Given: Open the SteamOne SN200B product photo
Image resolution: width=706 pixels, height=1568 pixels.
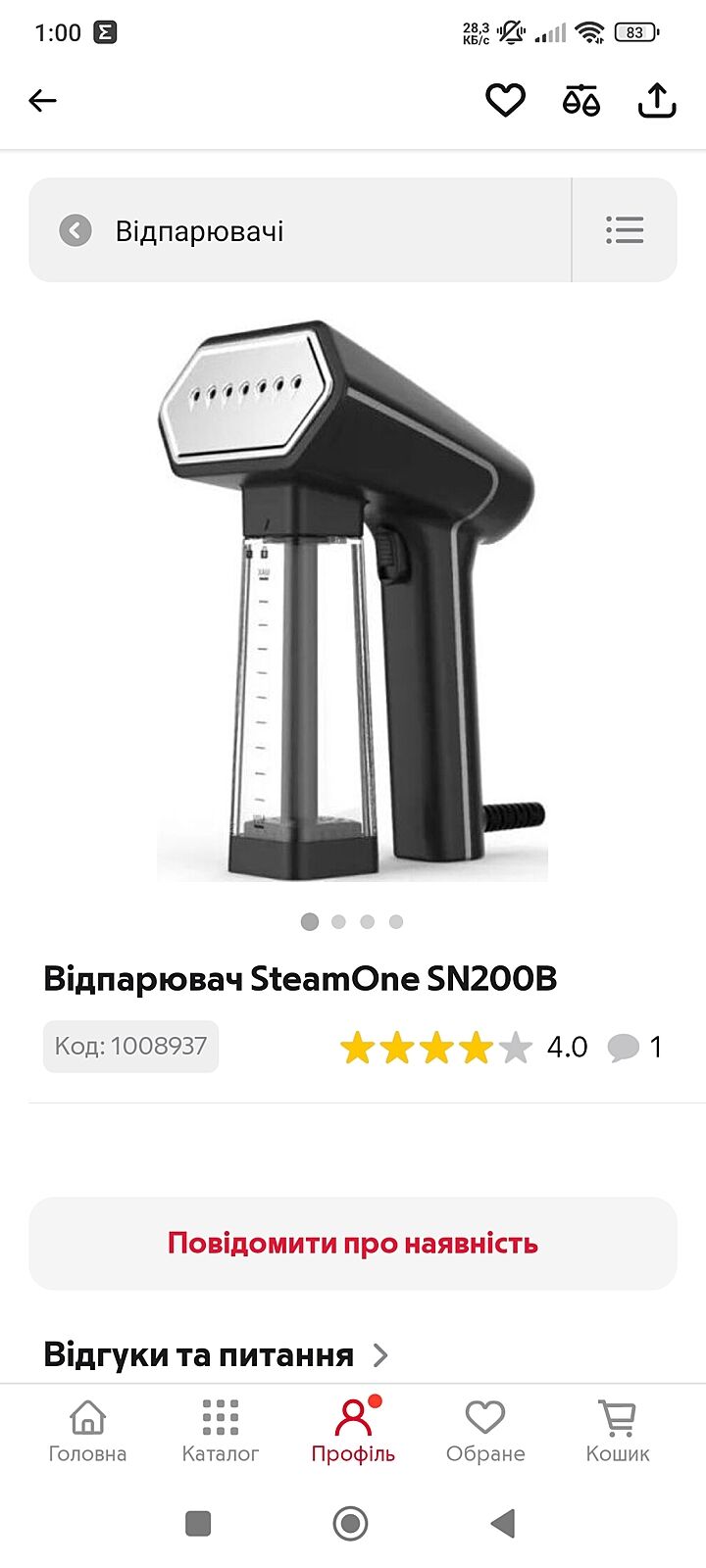Looking at the screenshot, I should [353, 600].
